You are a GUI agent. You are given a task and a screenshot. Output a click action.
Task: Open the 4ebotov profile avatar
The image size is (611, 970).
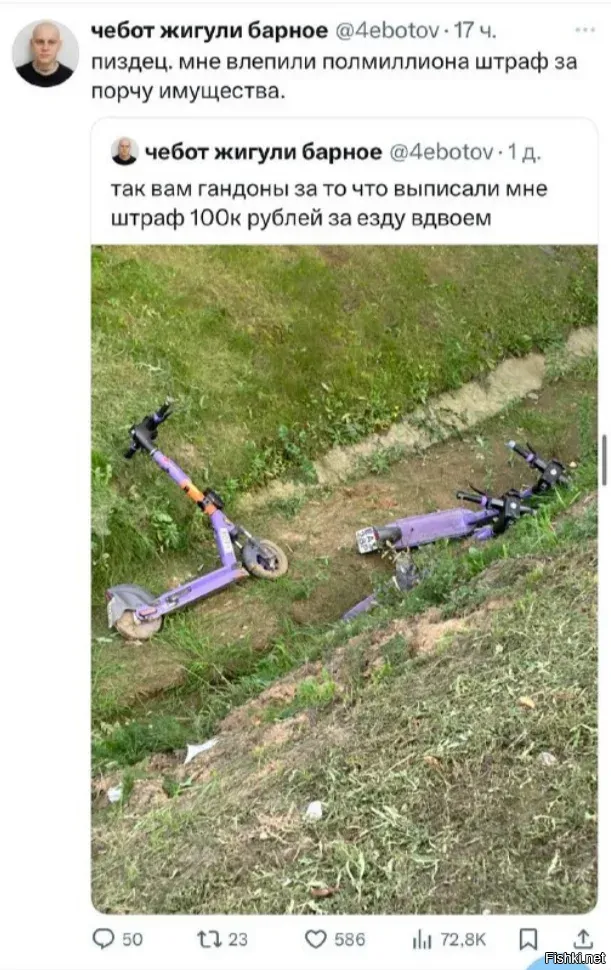coord(45,52)
